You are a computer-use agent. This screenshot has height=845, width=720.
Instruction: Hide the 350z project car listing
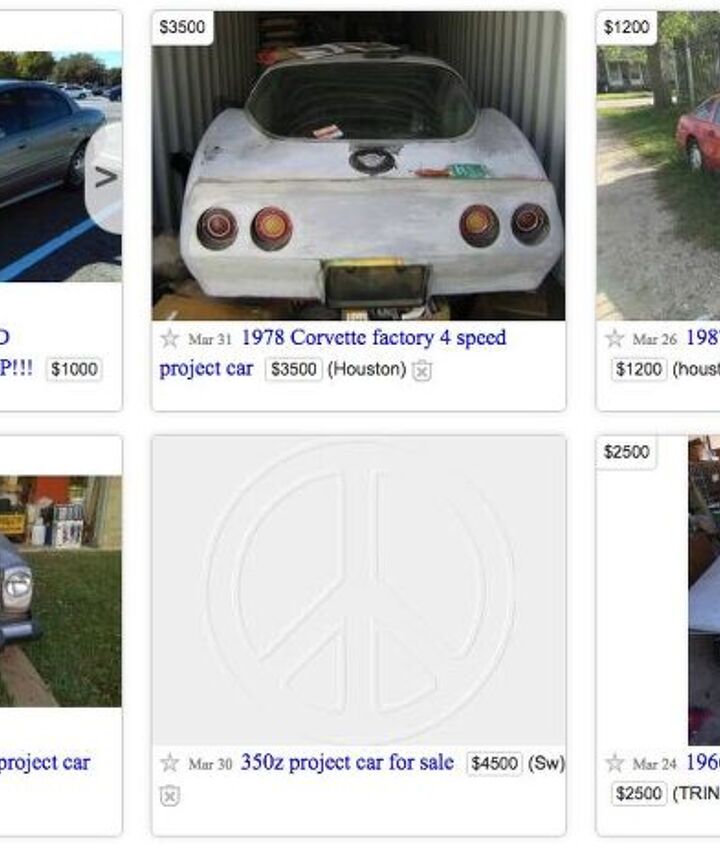(170, 796)
